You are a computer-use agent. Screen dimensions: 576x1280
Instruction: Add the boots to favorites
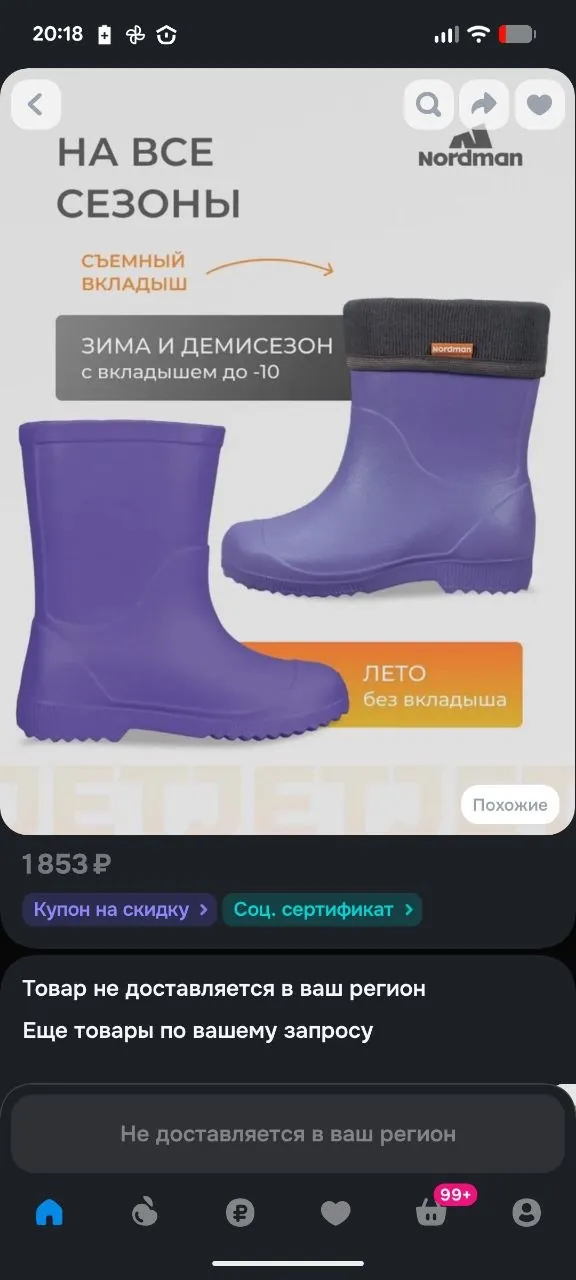(x=539, y=104)
